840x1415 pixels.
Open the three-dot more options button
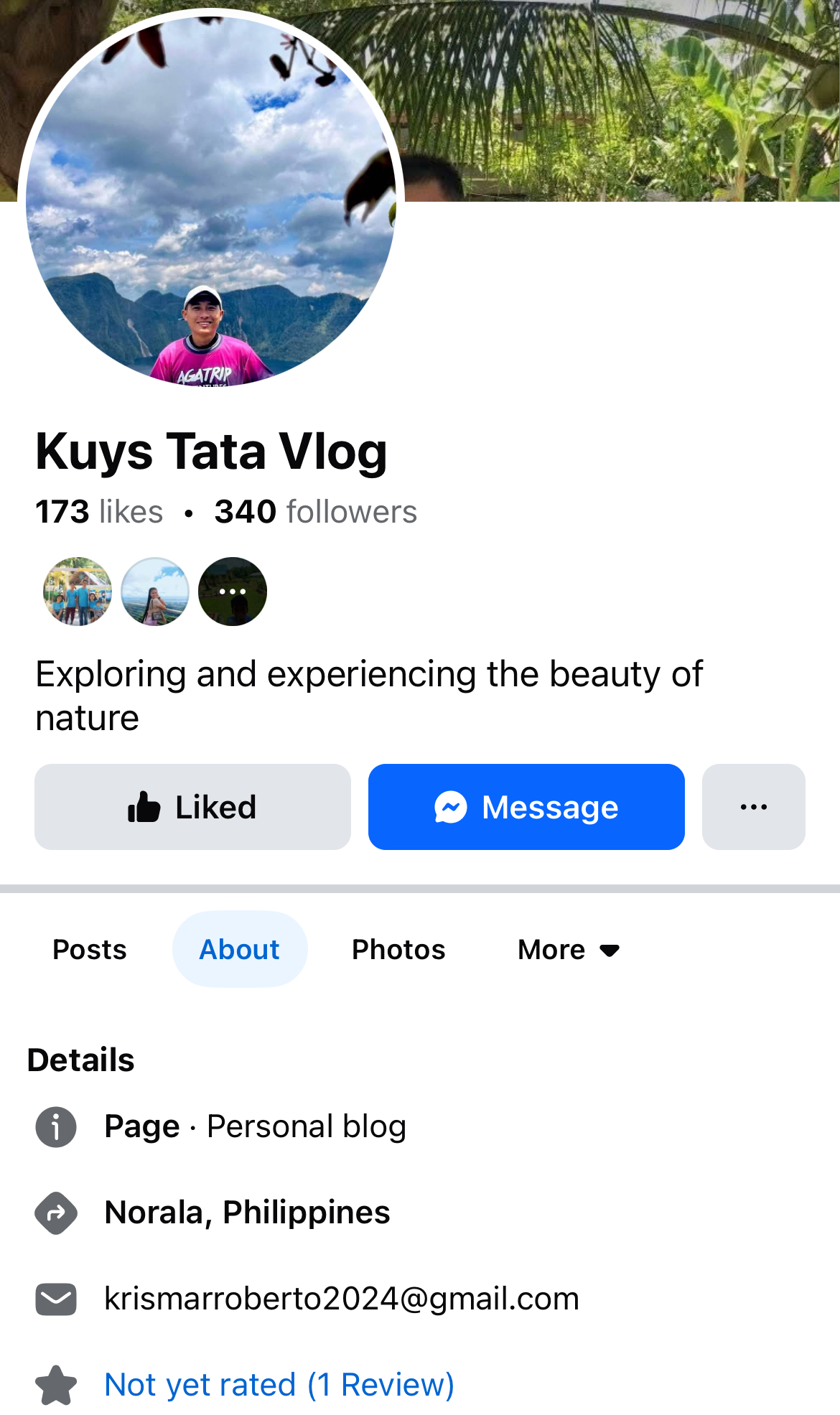click(753, 807)
